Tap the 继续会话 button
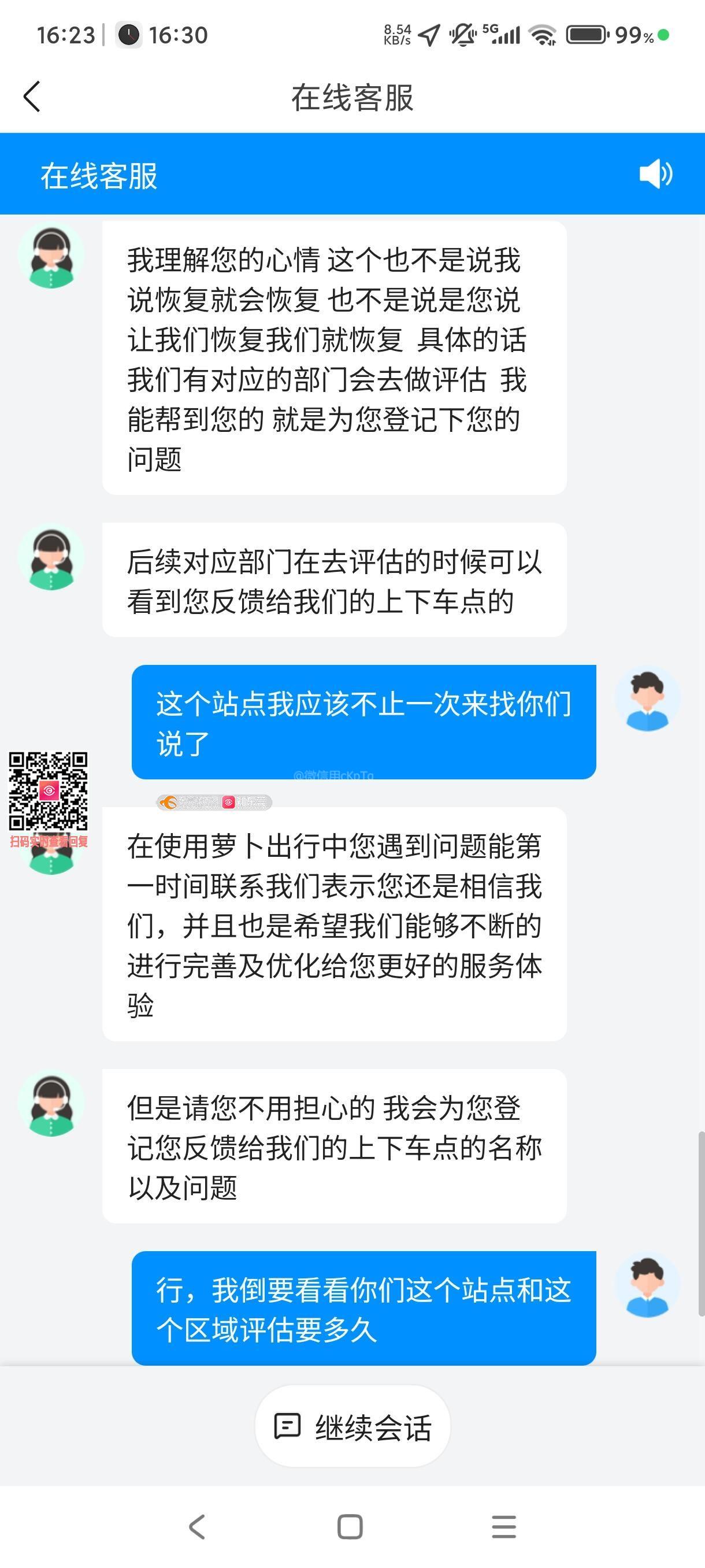Screen dimensions: 705x1568 353,1426
